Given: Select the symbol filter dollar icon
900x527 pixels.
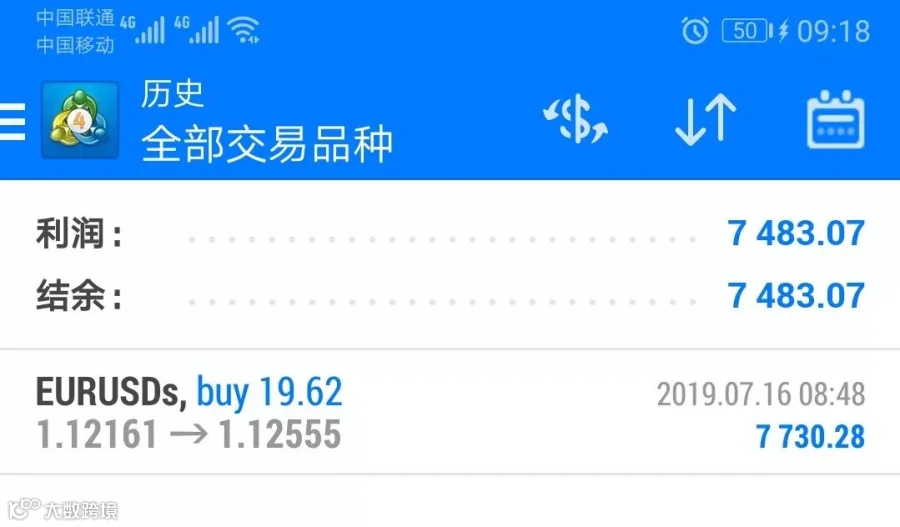Looking at the screenshot, I should (x=575, y=119).
